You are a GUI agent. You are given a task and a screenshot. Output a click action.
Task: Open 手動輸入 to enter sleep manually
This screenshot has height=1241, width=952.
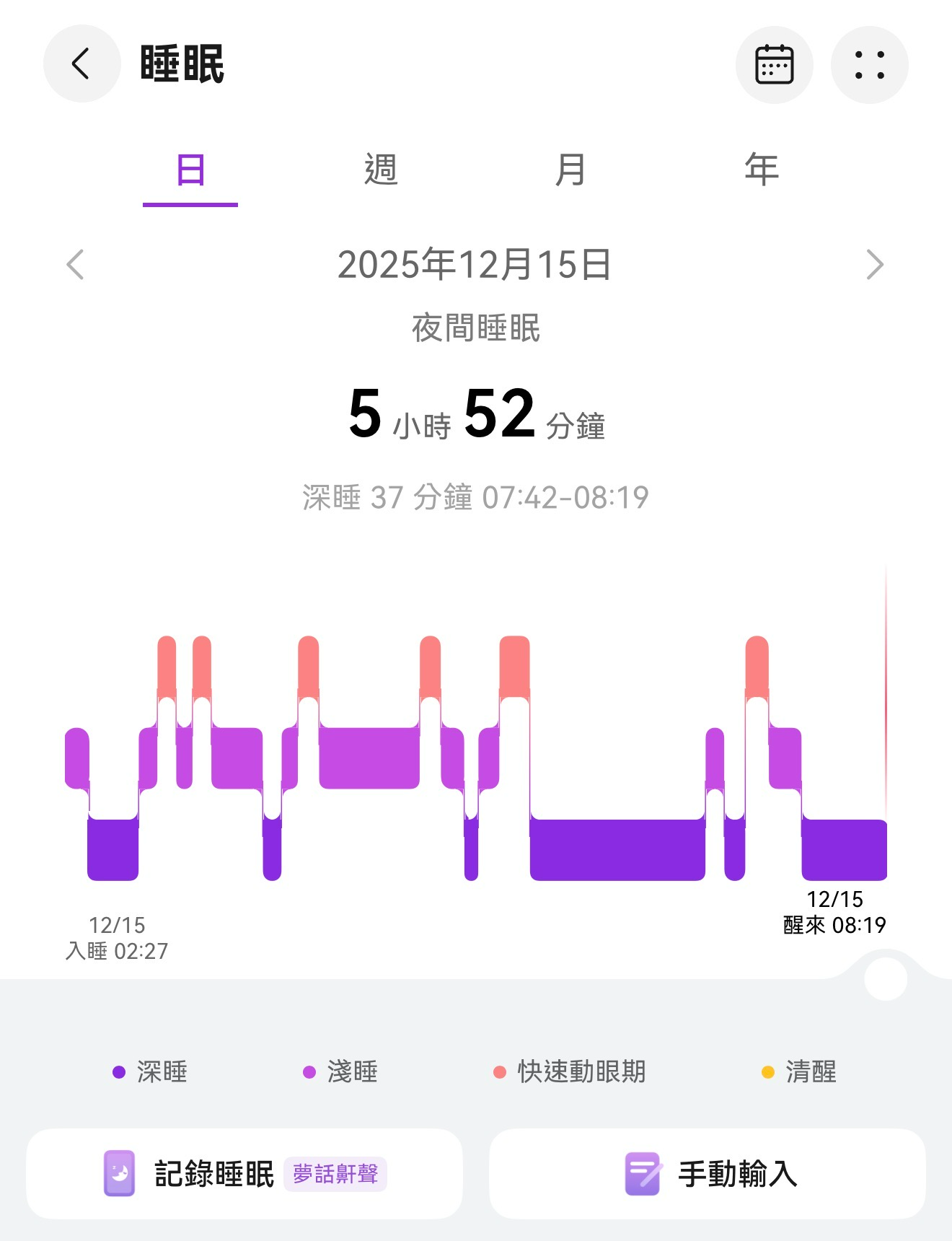(707, 1174)
